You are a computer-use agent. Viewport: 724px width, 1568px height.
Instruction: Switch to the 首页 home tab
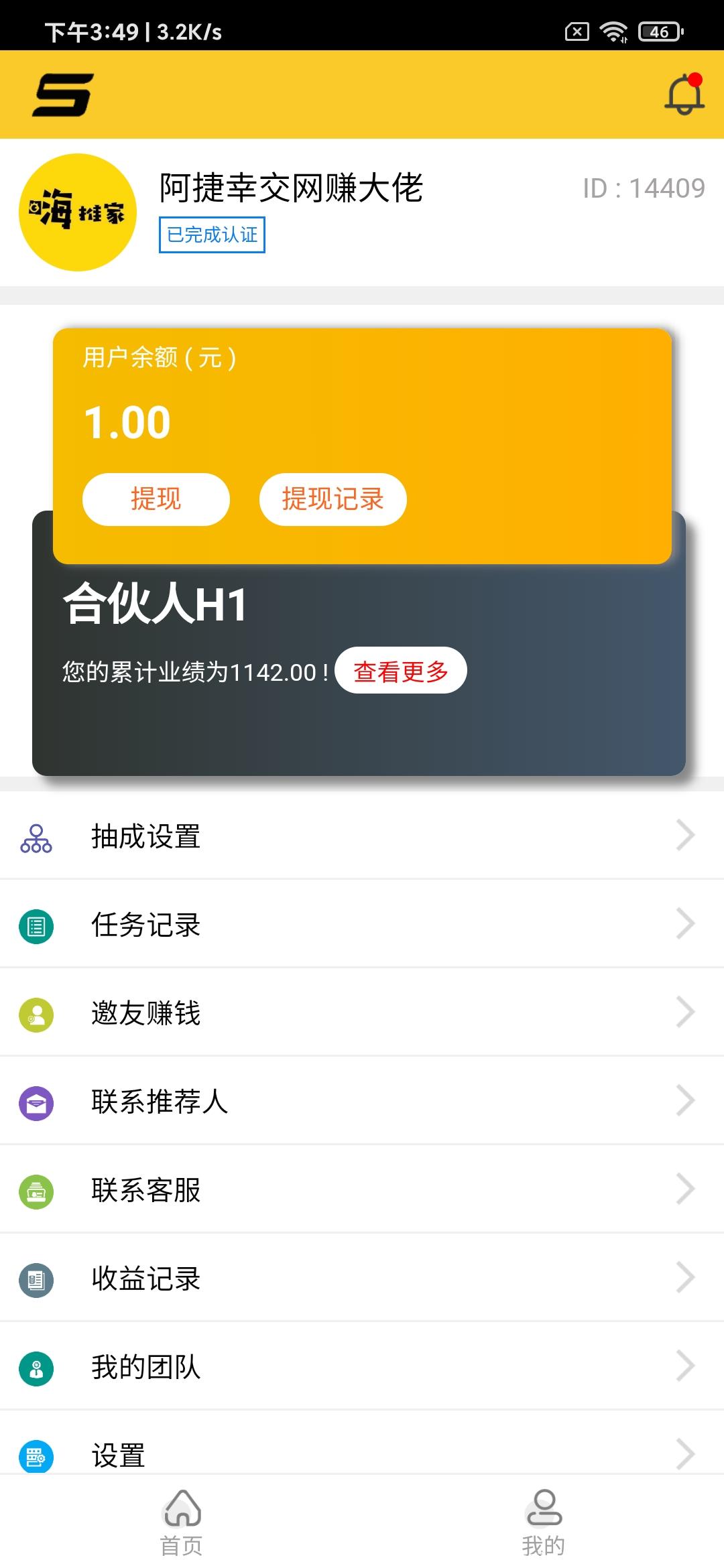tap(182, 1520)
